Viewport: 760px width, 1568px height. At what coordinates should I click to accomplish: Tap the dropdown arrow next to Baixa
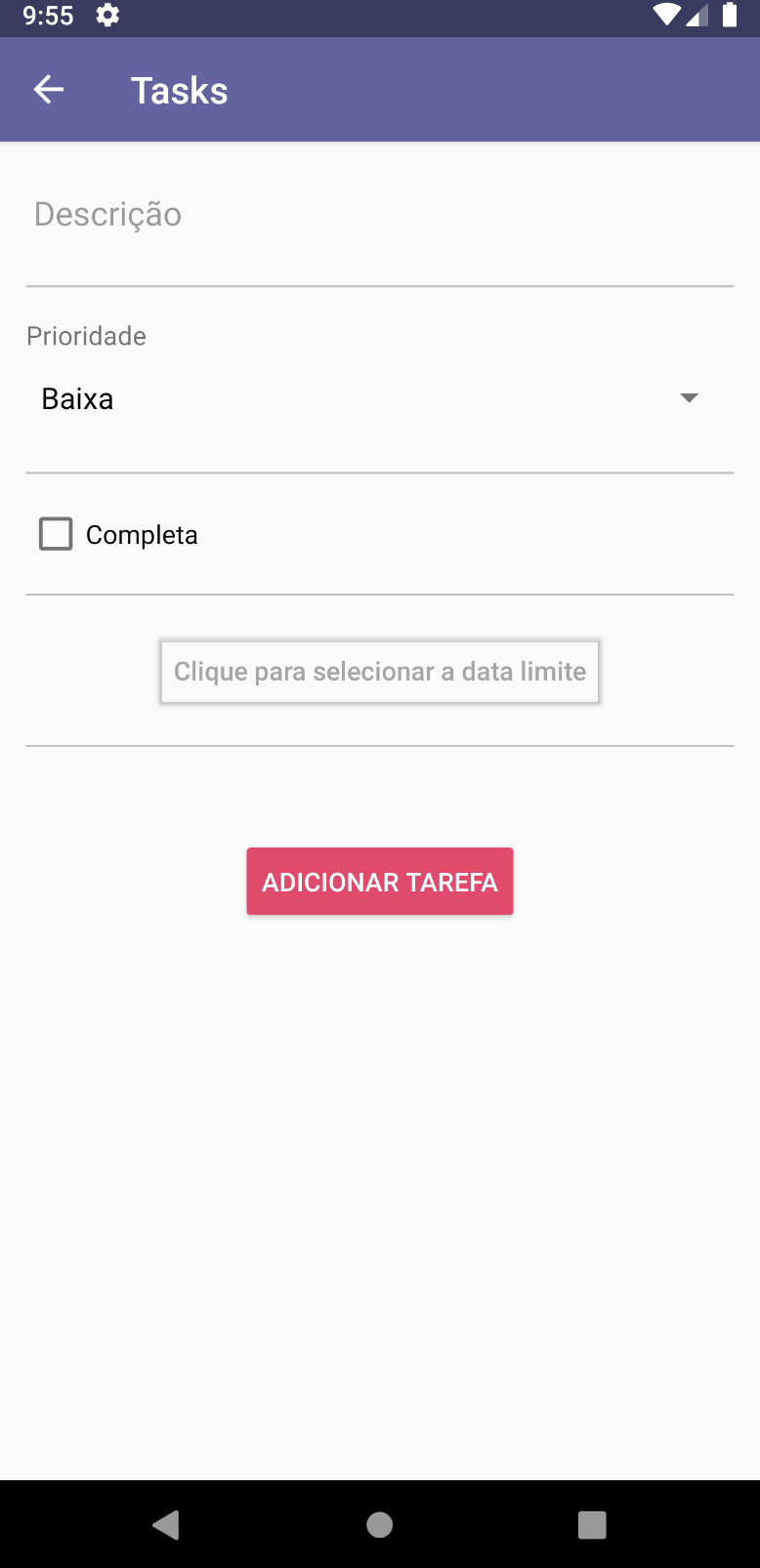[688, 398]
